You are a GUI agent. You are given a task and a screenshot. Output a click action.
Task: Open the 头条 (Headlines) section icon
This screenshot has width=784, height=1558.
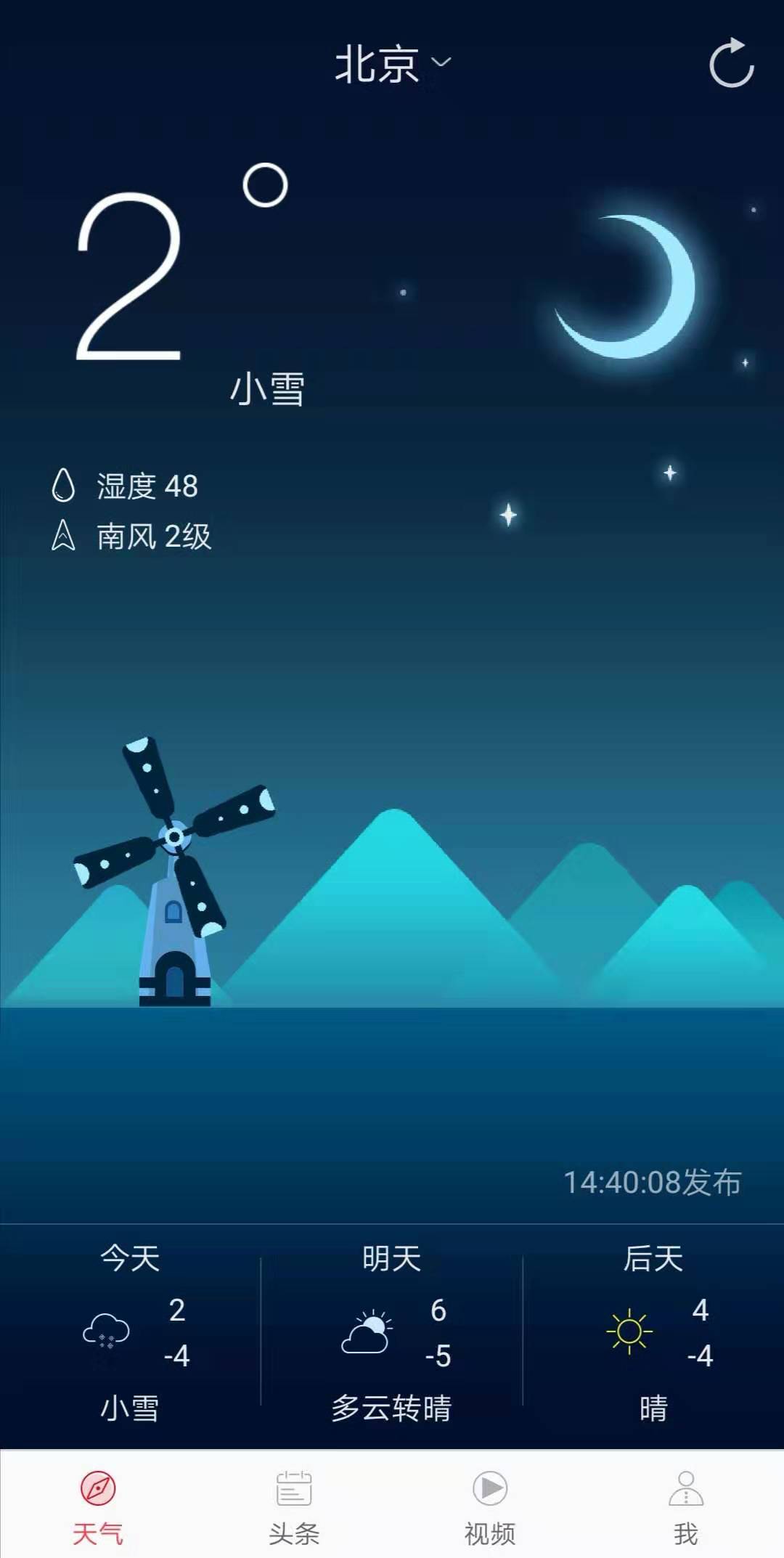[x=293, y=1487]
